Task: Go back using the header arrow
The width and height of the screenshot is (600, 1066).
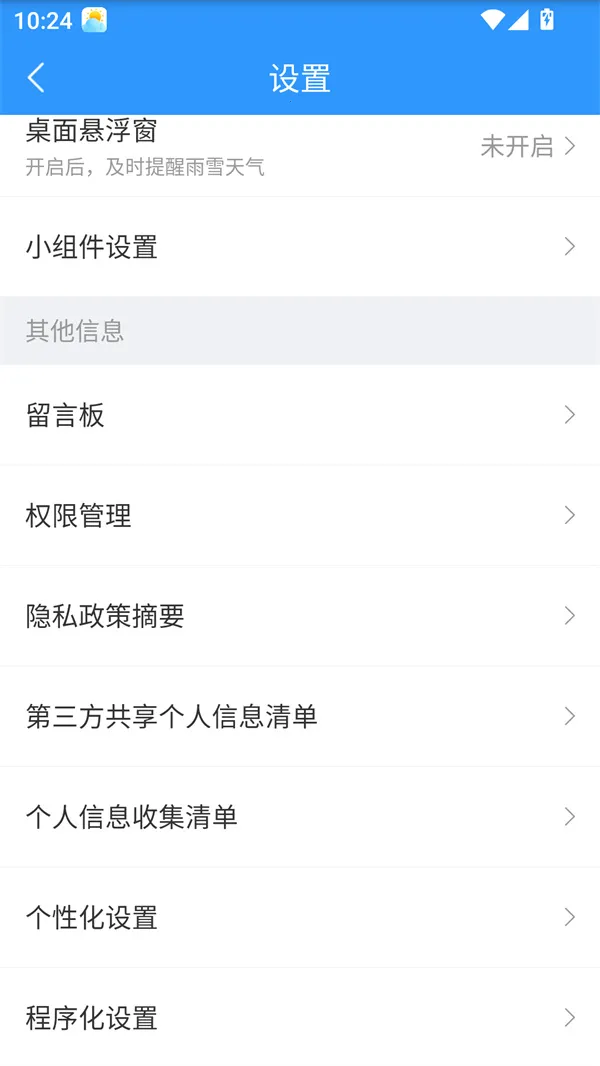Action: [x=36, y=78]
